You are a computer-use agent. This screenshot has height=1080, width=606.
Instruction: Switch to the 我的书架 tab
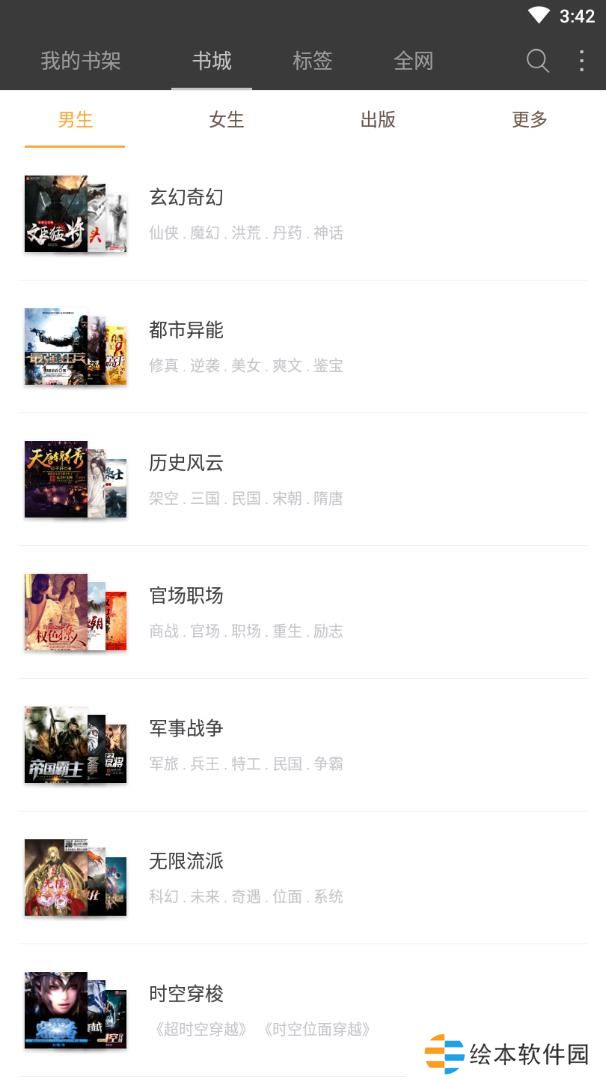tap(80, 61)
